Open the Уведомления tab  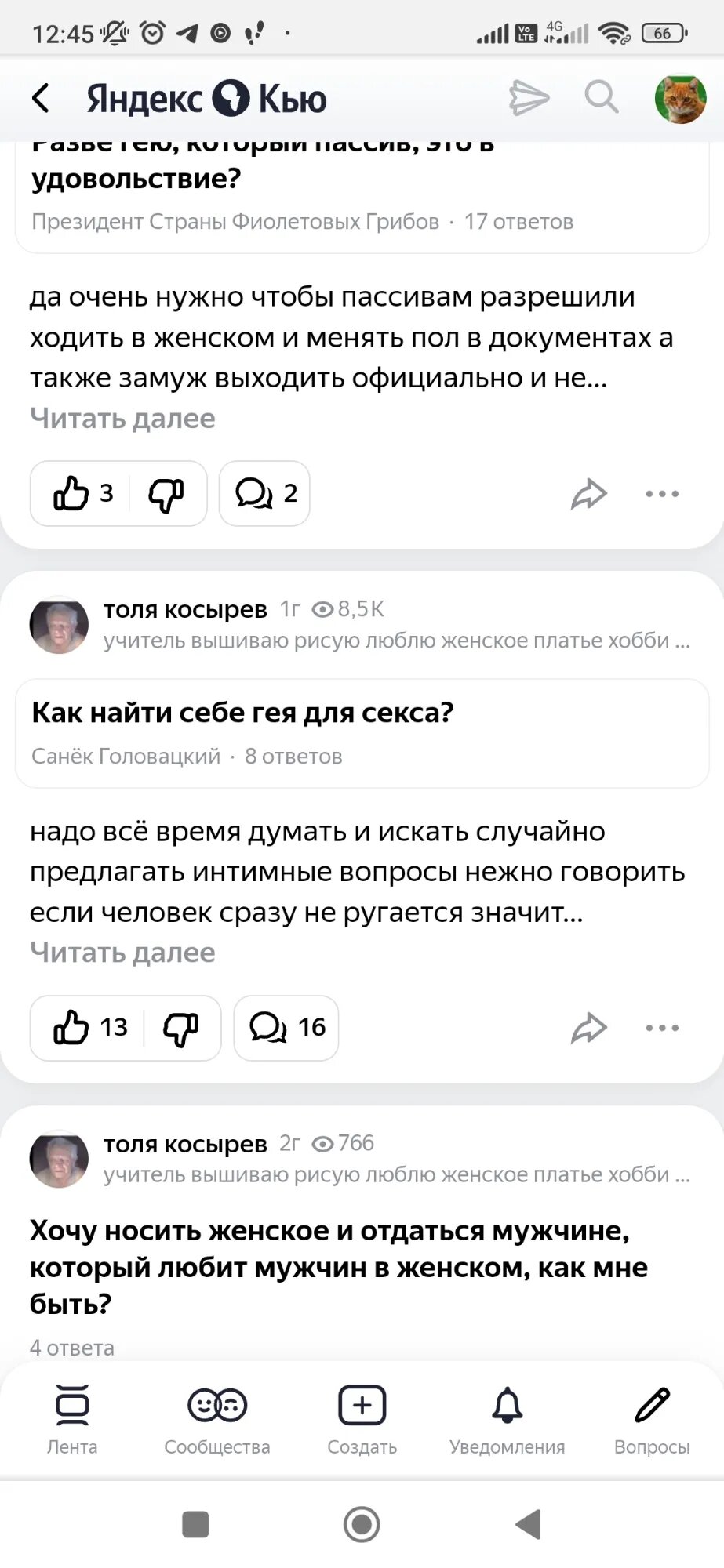point(507,1420)
